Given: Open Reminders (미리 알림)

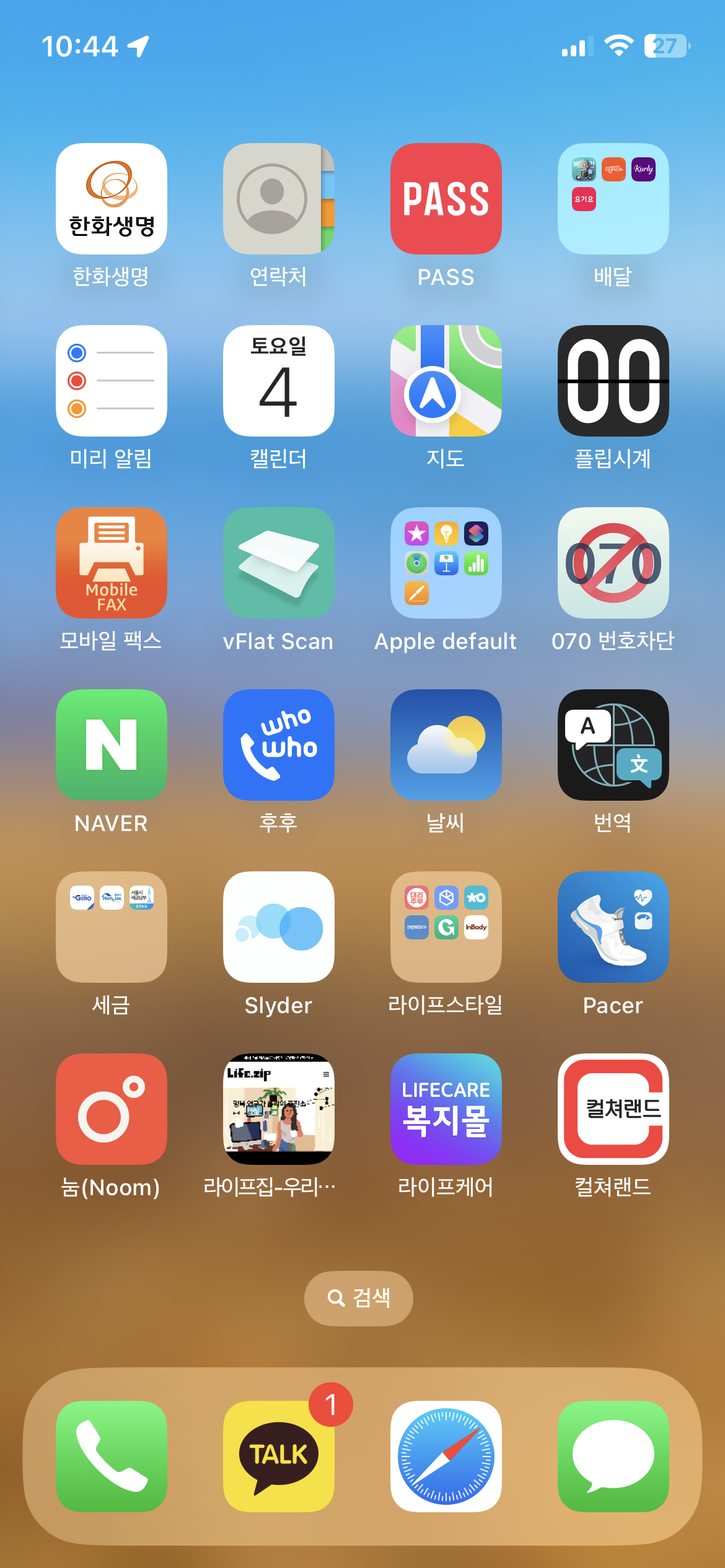Looking at the screenshot, I should pyautogui.click(x=112, y=381).
